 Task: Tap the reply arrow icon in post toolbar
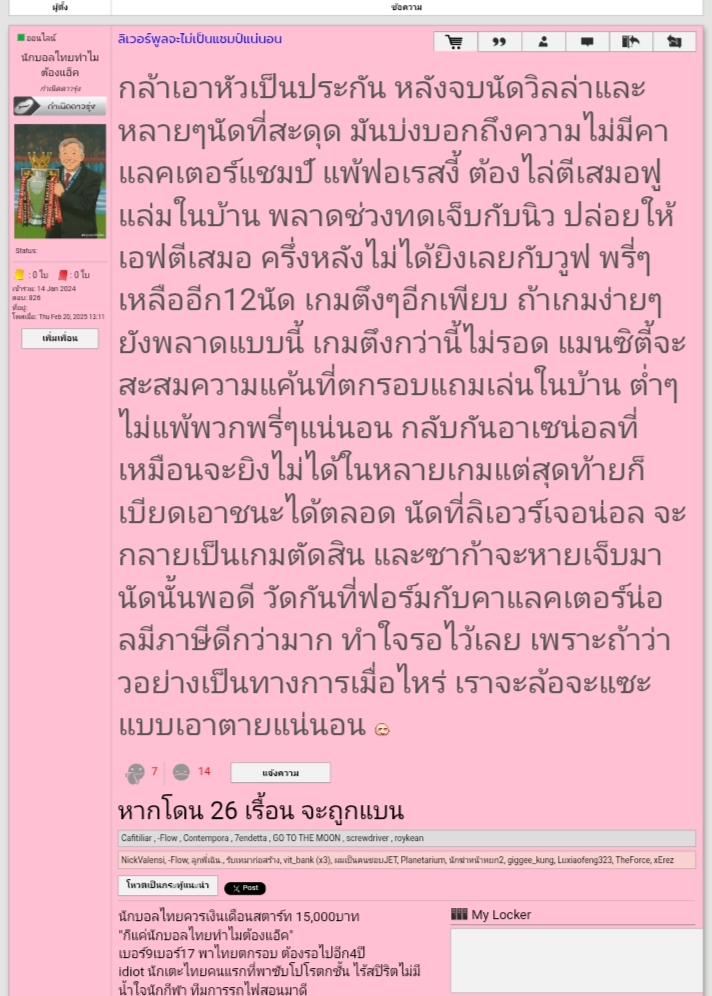(630, 42)
